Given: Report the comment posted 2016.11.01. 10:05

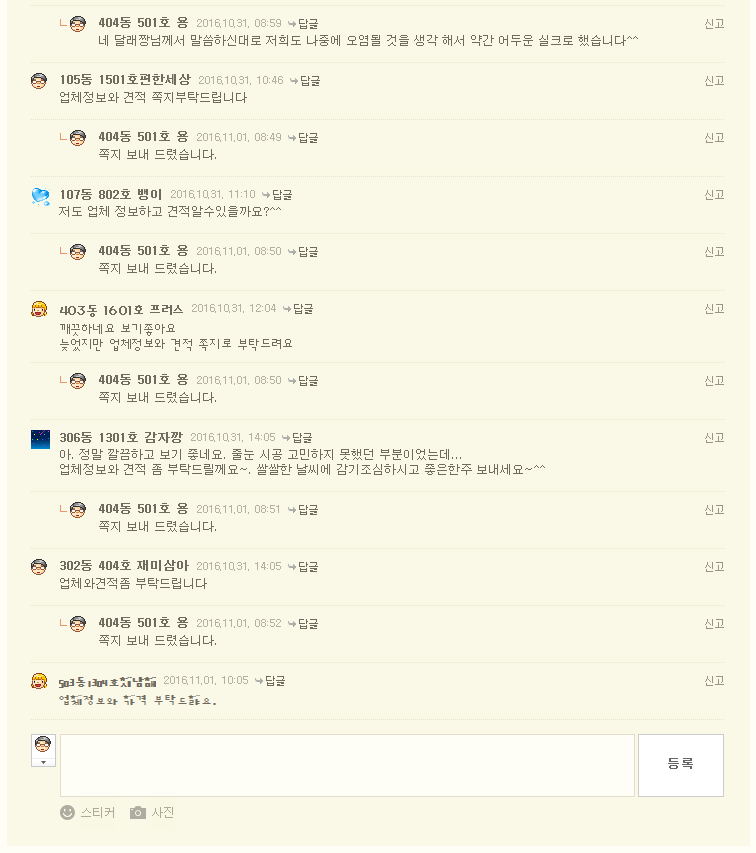Looking at the screenshot, I should point(714,681).
